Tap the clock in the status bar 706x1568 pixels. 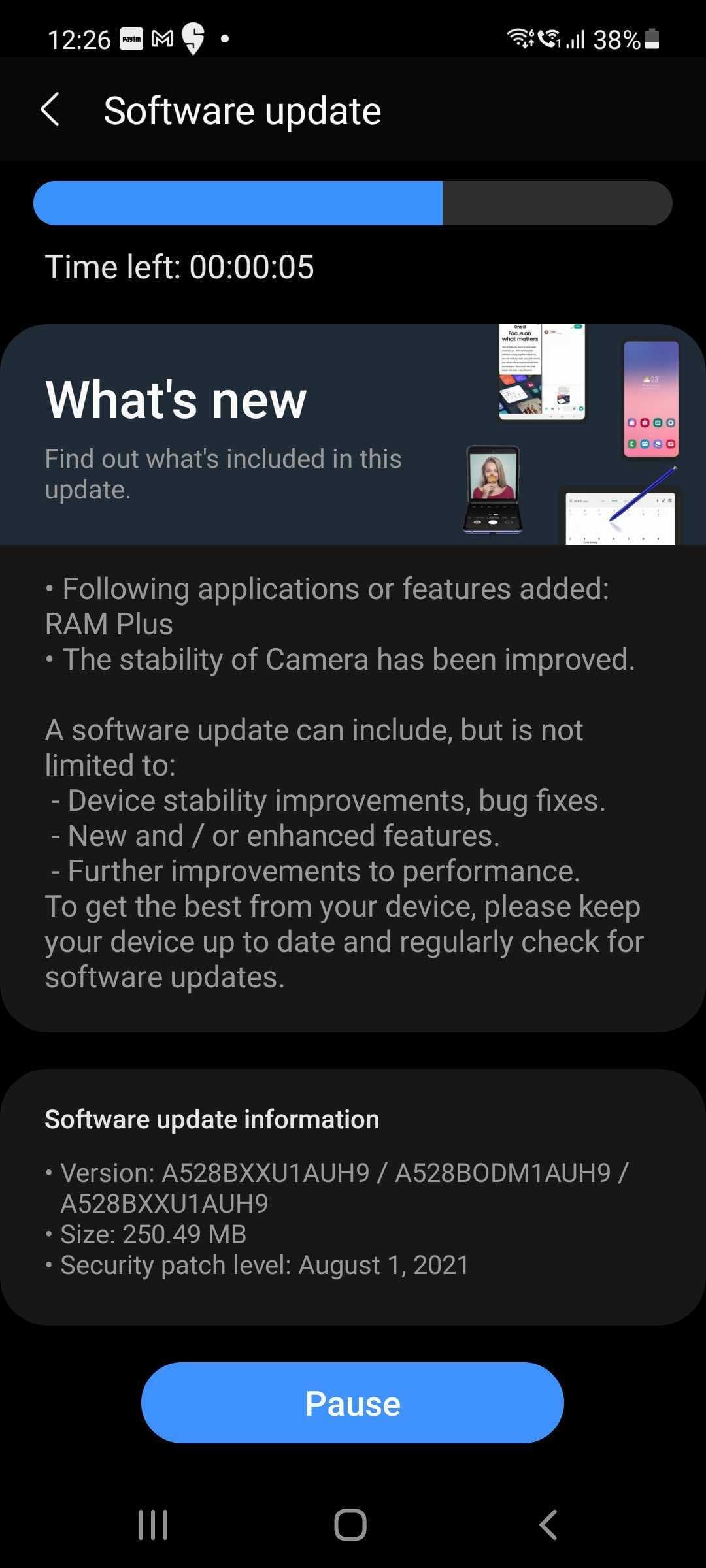click(x=78, y=39)
